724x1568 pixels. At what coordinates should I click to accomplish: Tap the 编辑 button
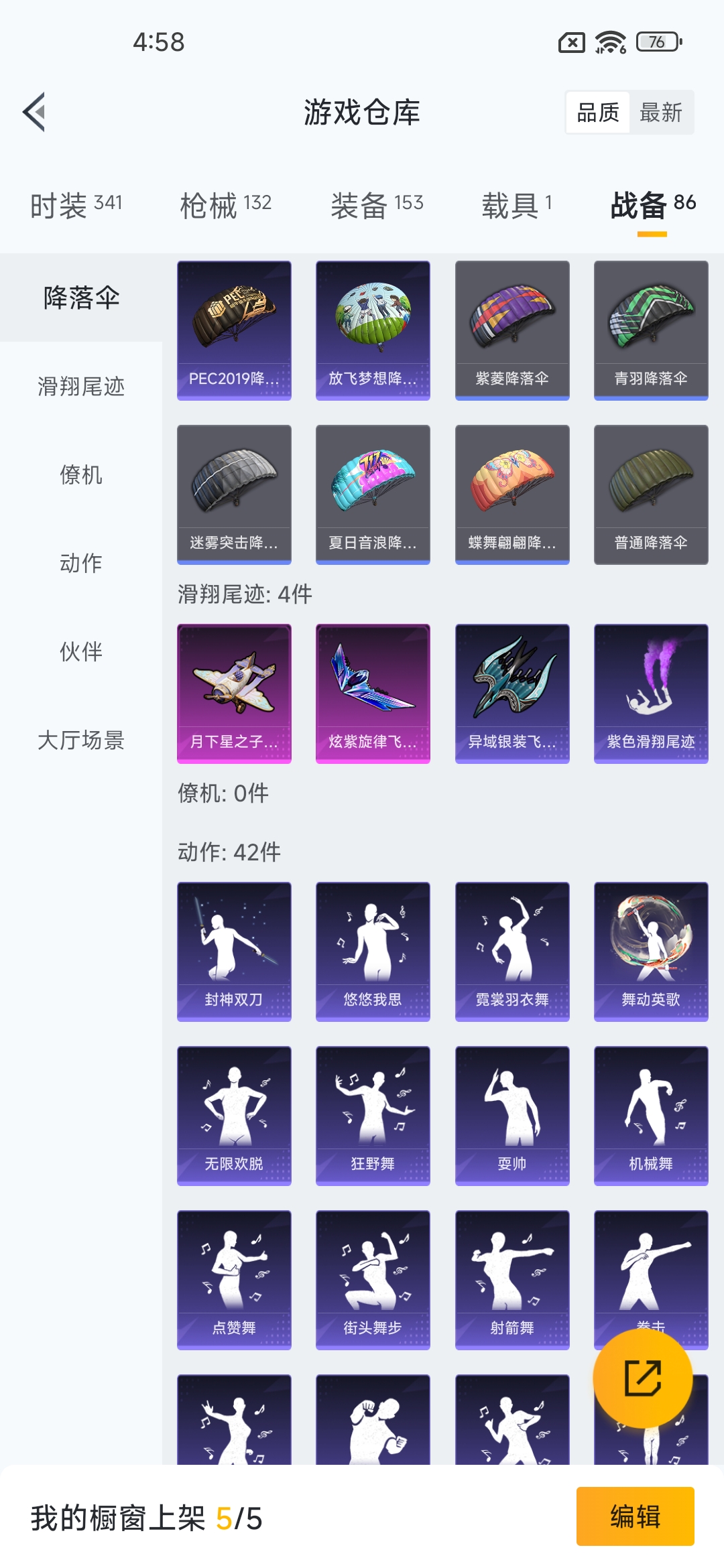(x=635, y=1516)
